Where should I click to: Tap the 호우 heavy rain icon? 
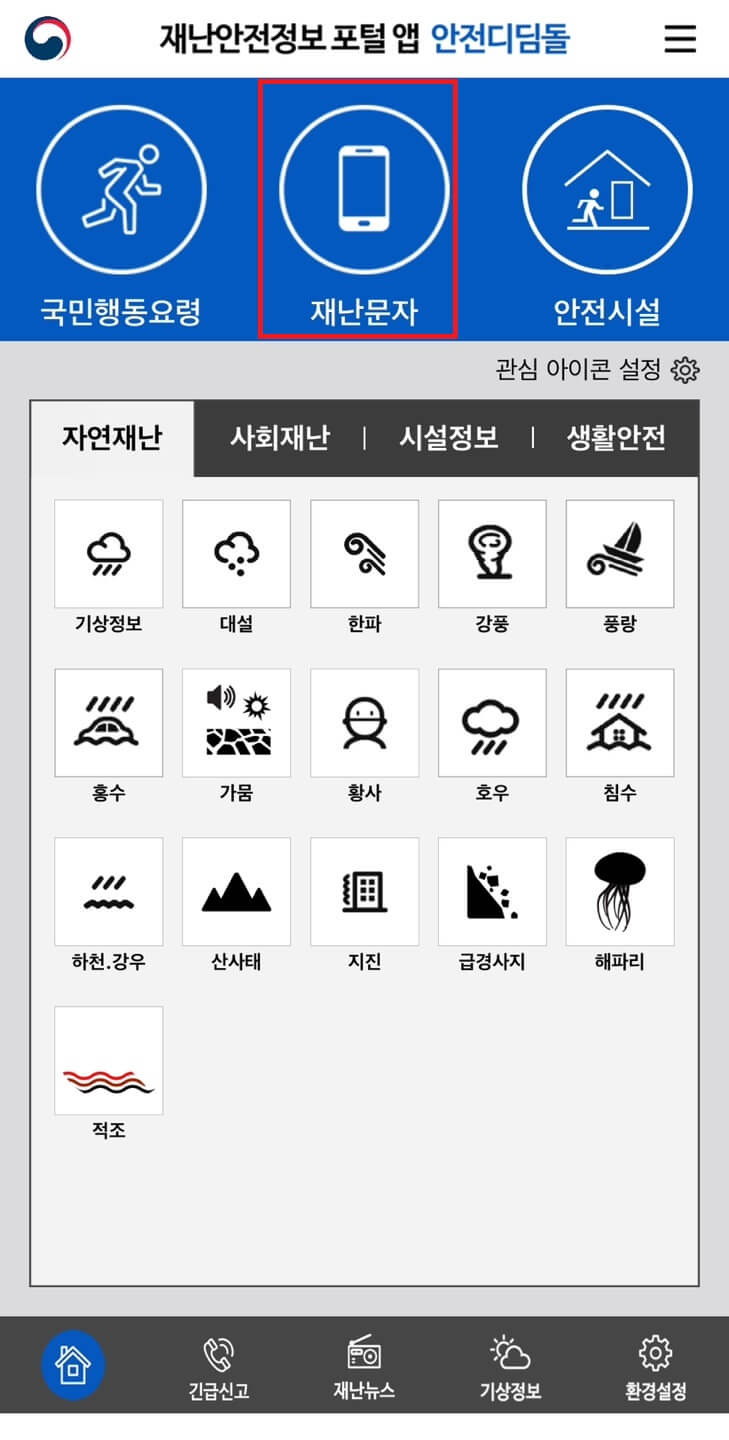coord(492,722)
